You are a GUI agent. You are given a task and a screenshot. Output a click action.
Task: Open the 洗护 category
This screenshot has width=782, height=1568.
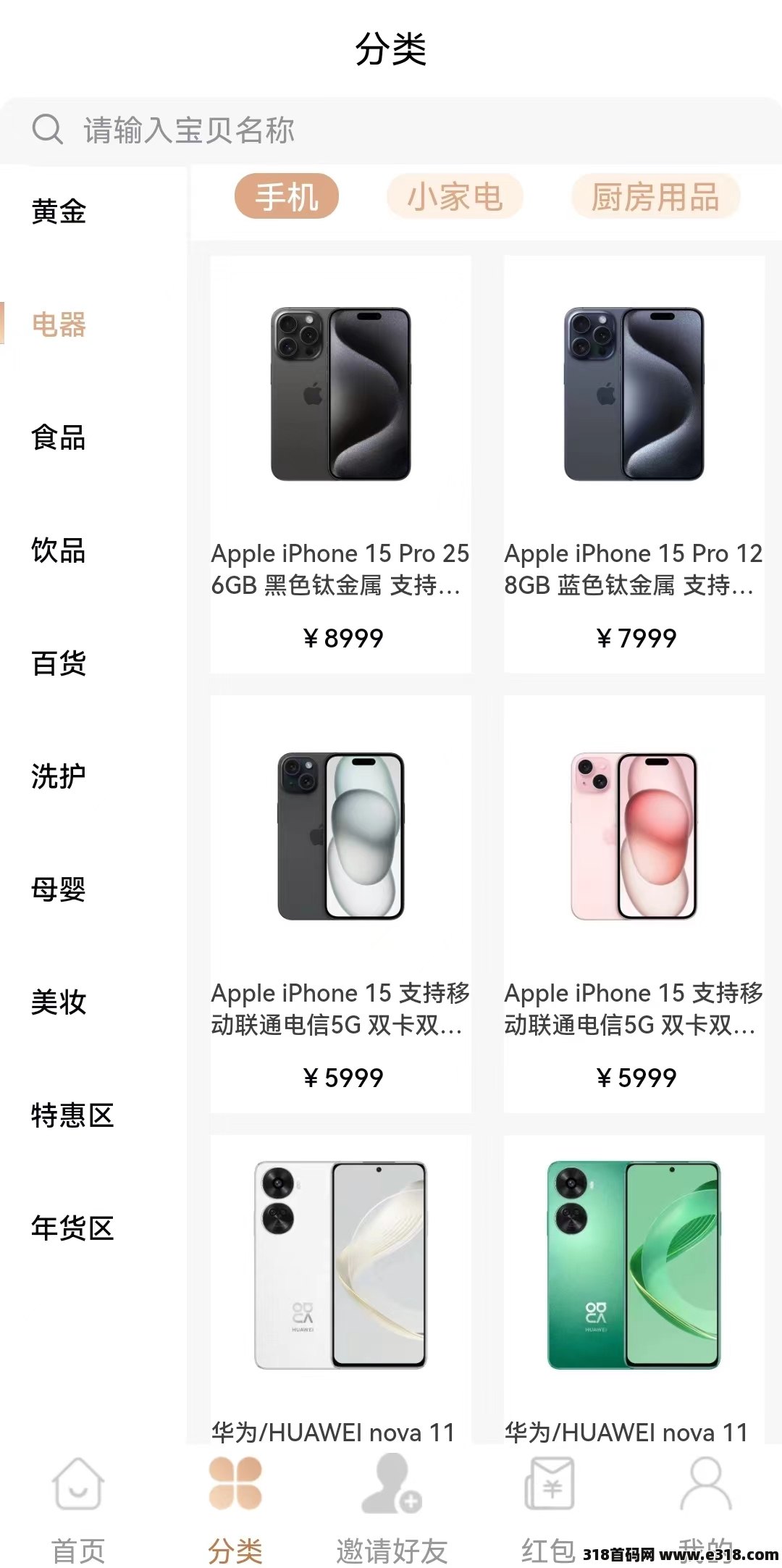click(59, 776)
